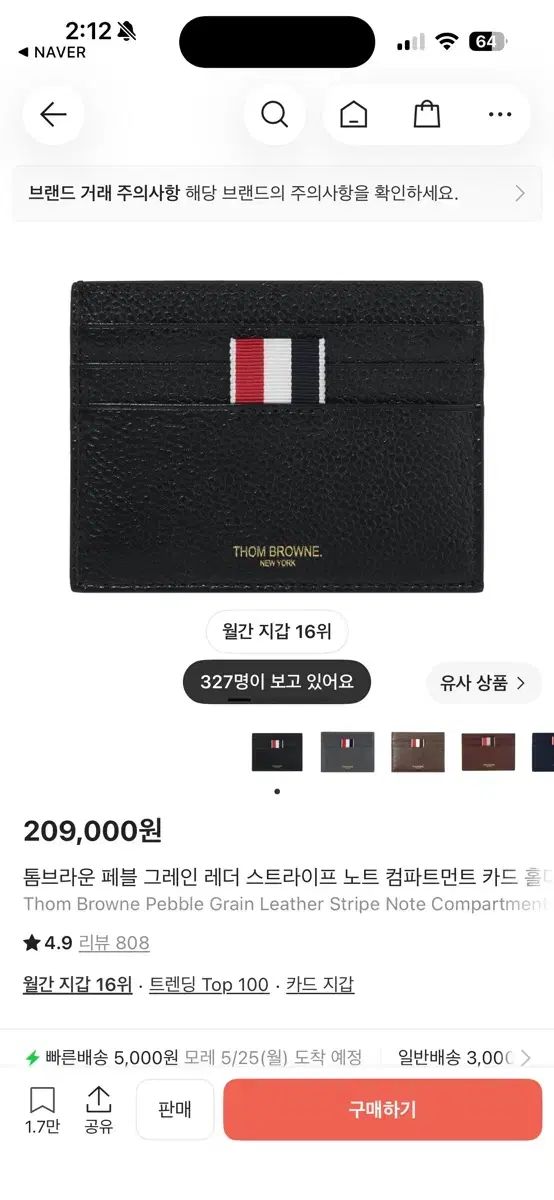This screenshot has height=1200, width=554.
Task: Expand the delivery options chevron
Action: tap(525, 1057)
